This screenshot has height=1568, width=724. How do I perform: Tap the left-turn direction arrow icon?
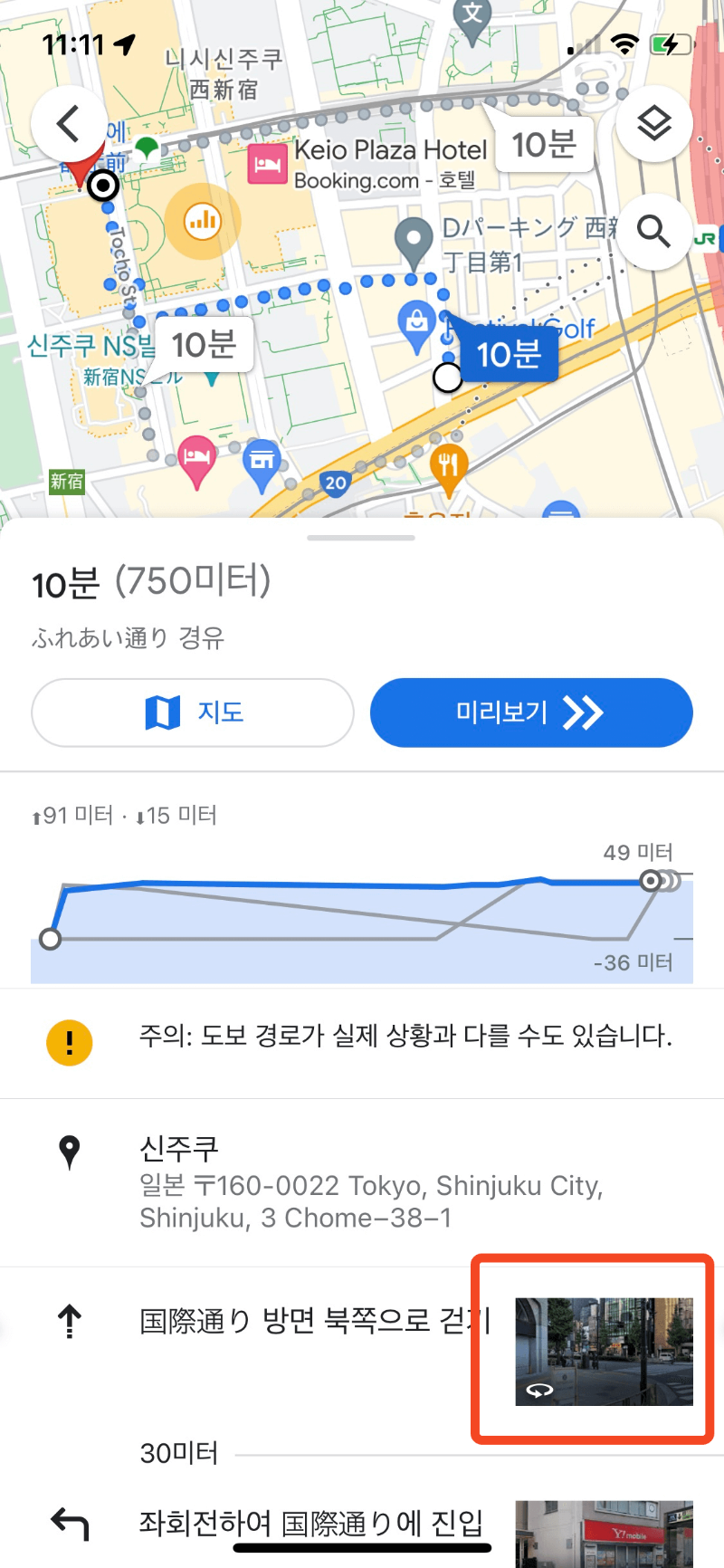click(x=70, y=1523)
